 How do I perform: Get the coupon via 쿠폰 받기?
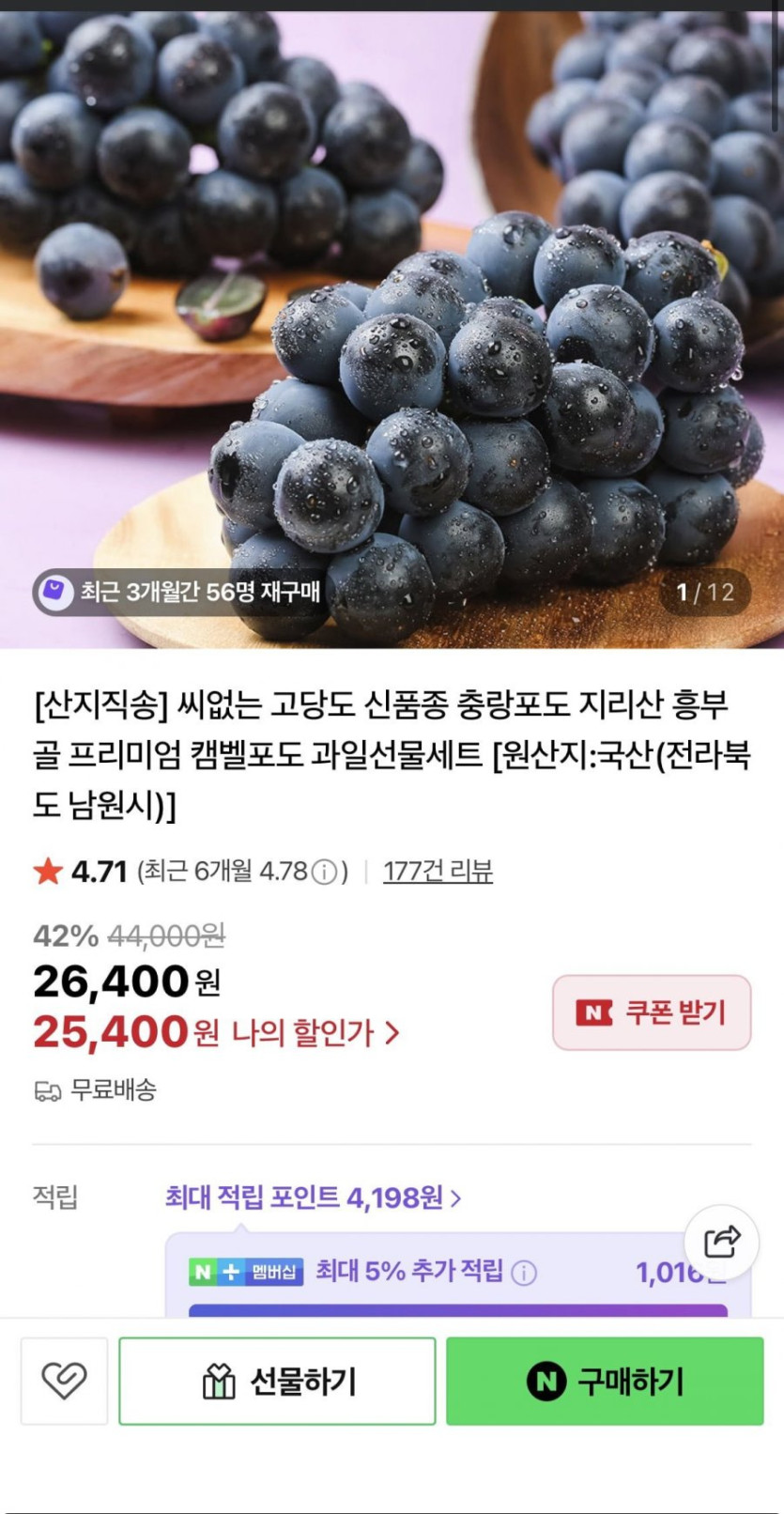(652, 1012)
